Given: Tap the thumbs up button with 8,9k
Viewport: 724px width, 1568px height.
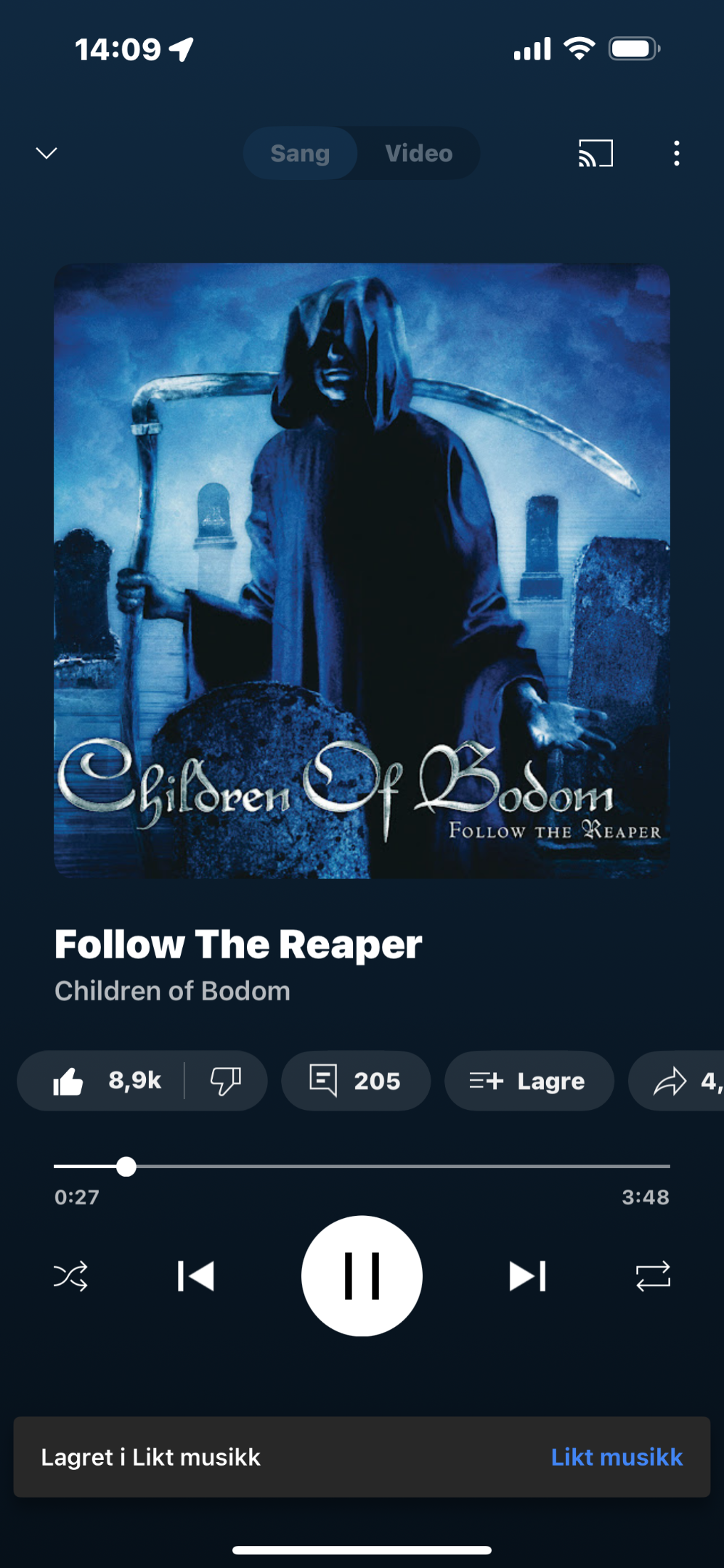Looking at the screenshot, I should point(106,1081).
